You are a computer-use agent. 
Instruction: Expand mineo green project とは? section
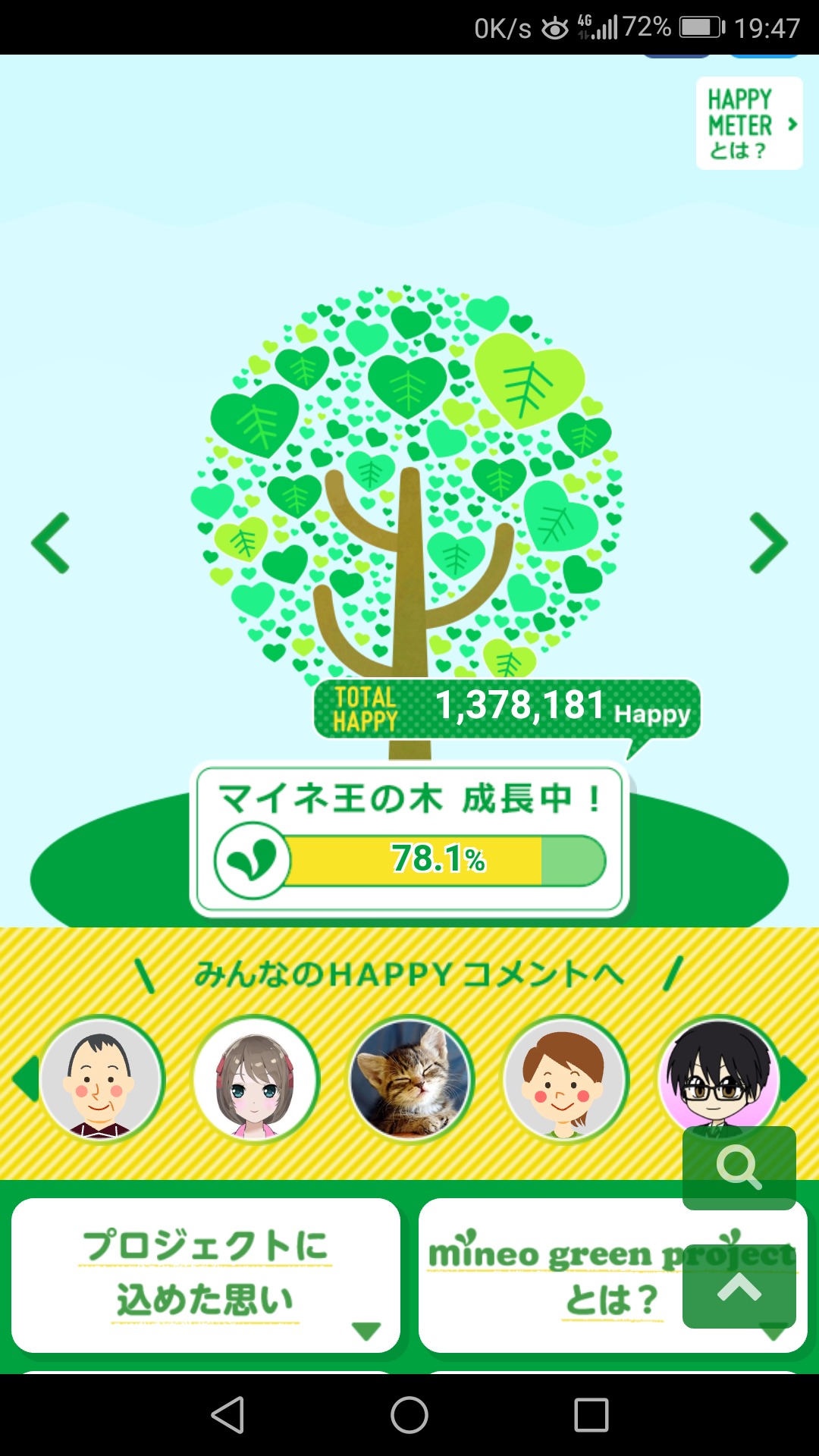[613, 1276]
